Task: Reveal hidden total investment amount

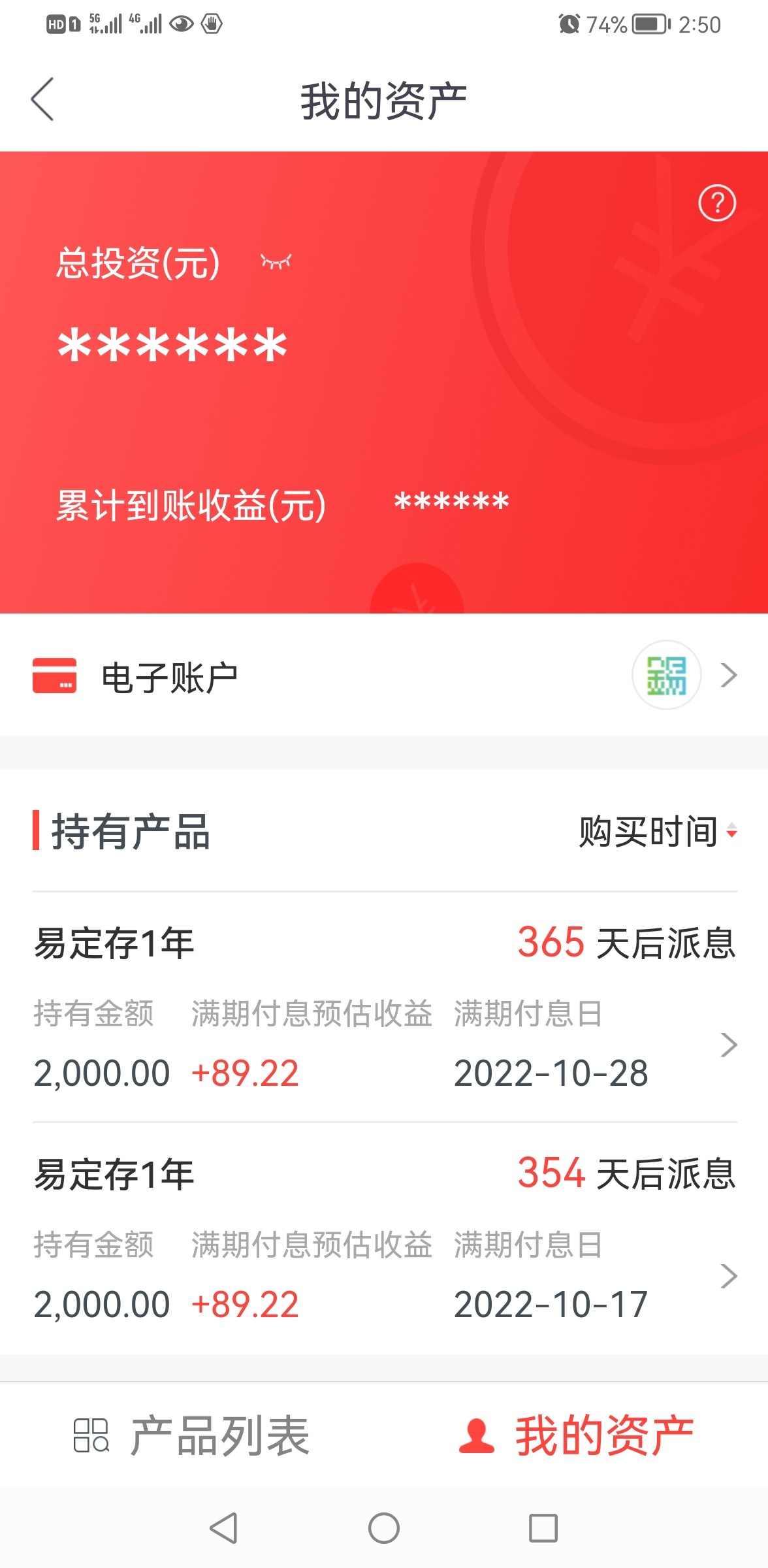Action: tap(276, 262)
